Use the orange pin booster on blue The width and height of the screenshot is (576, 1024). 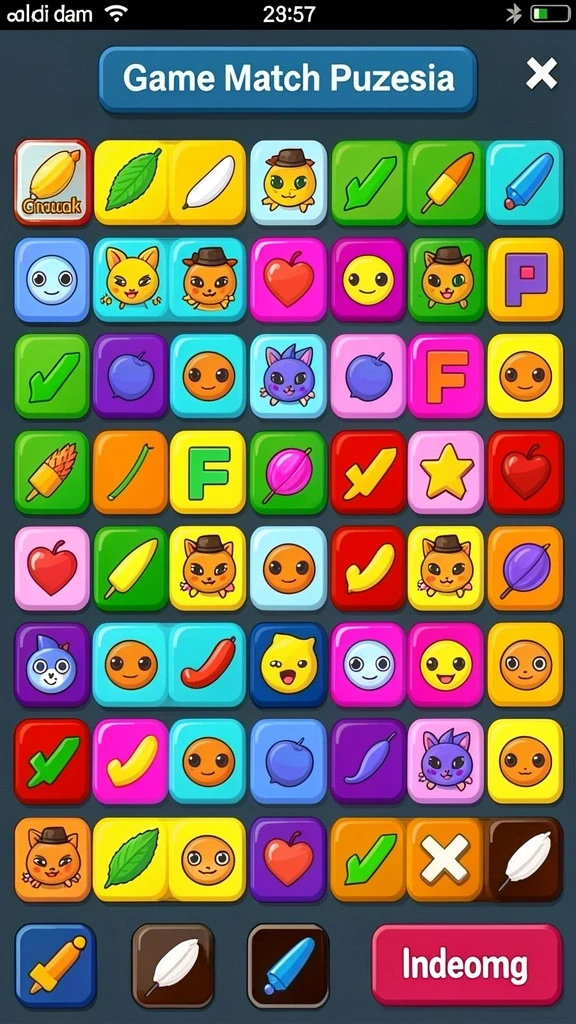56,965
